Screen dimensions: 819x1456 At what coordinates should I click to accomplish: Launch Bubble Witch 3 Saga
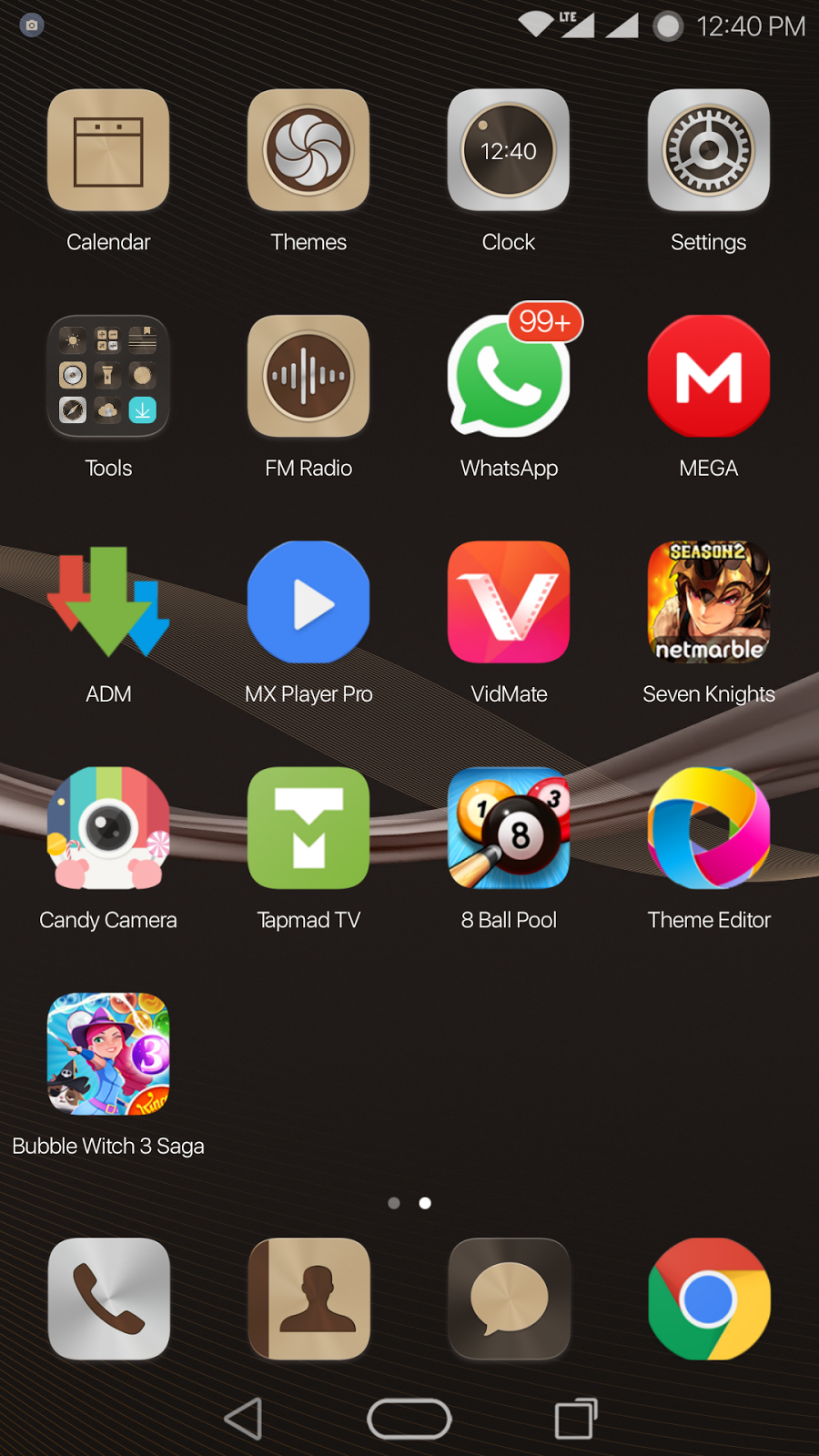[107, 1054]
